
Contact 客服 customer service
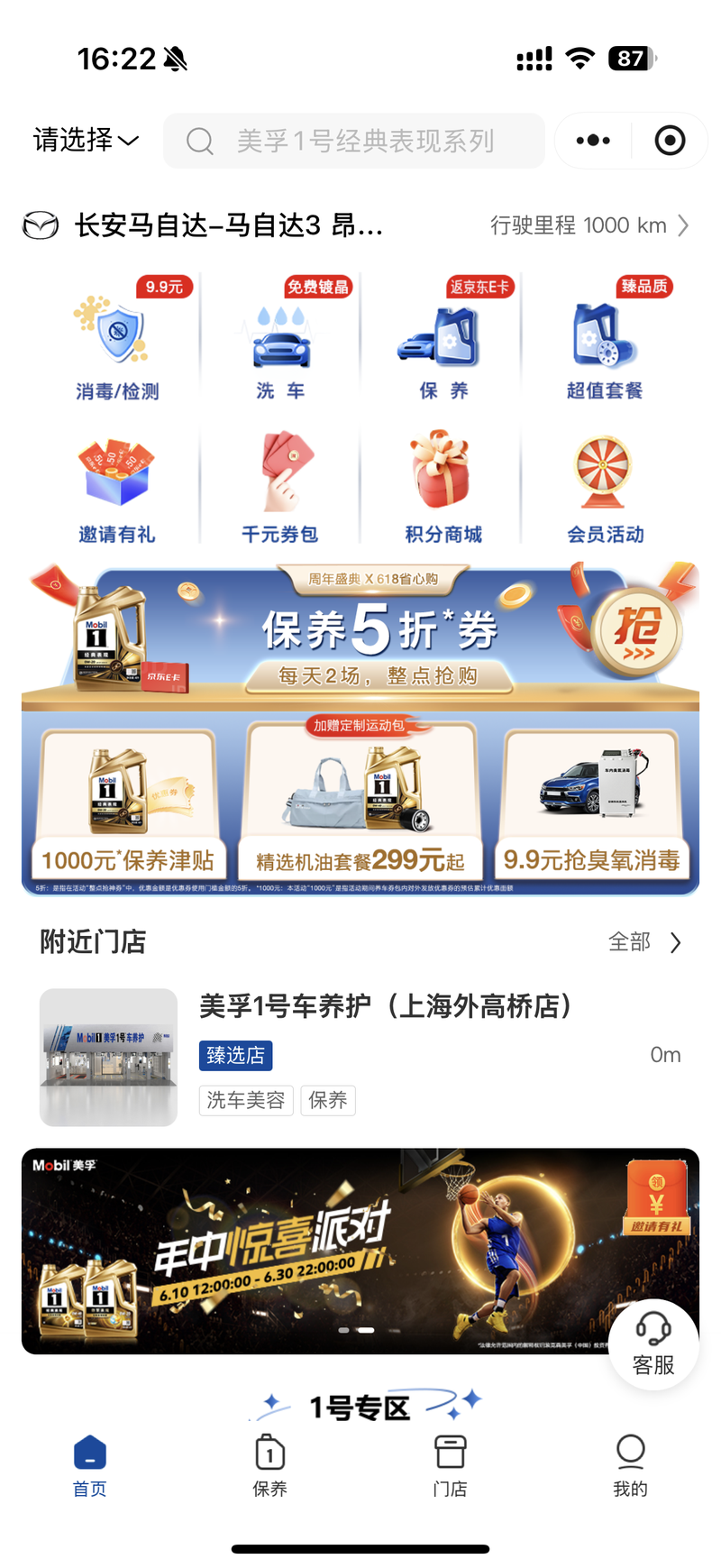tap(654, 1343)
